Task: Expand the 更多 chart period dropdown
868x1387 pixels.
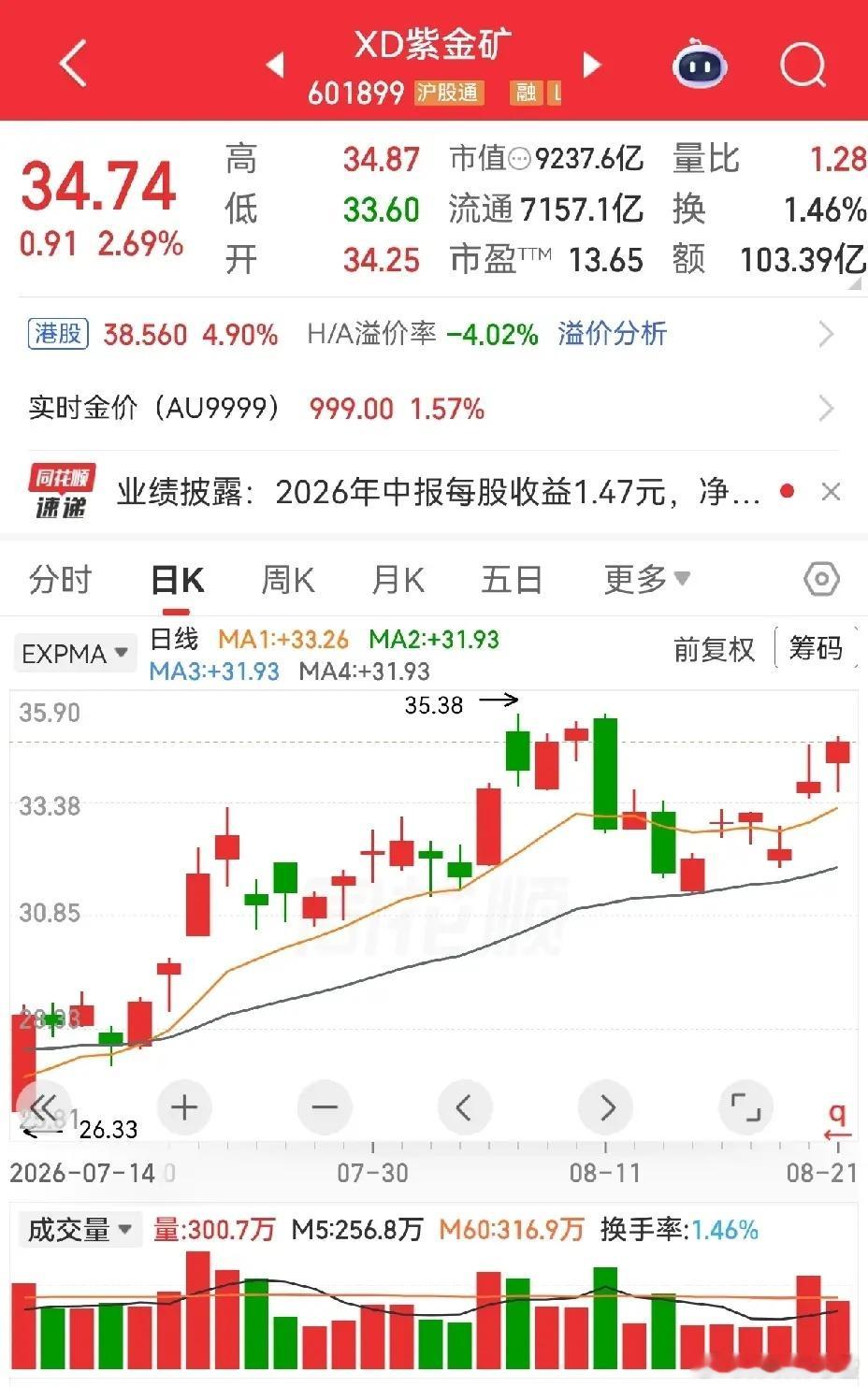Action: (x=646, y=580)
